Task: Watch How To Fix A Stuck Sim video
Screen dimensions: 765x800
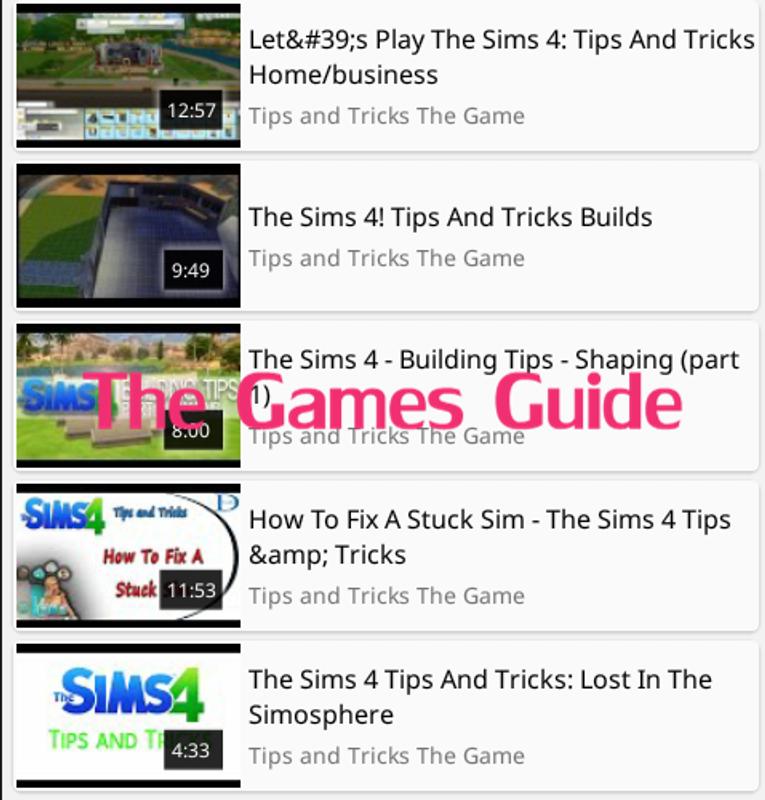Action: tap(489, 537)
